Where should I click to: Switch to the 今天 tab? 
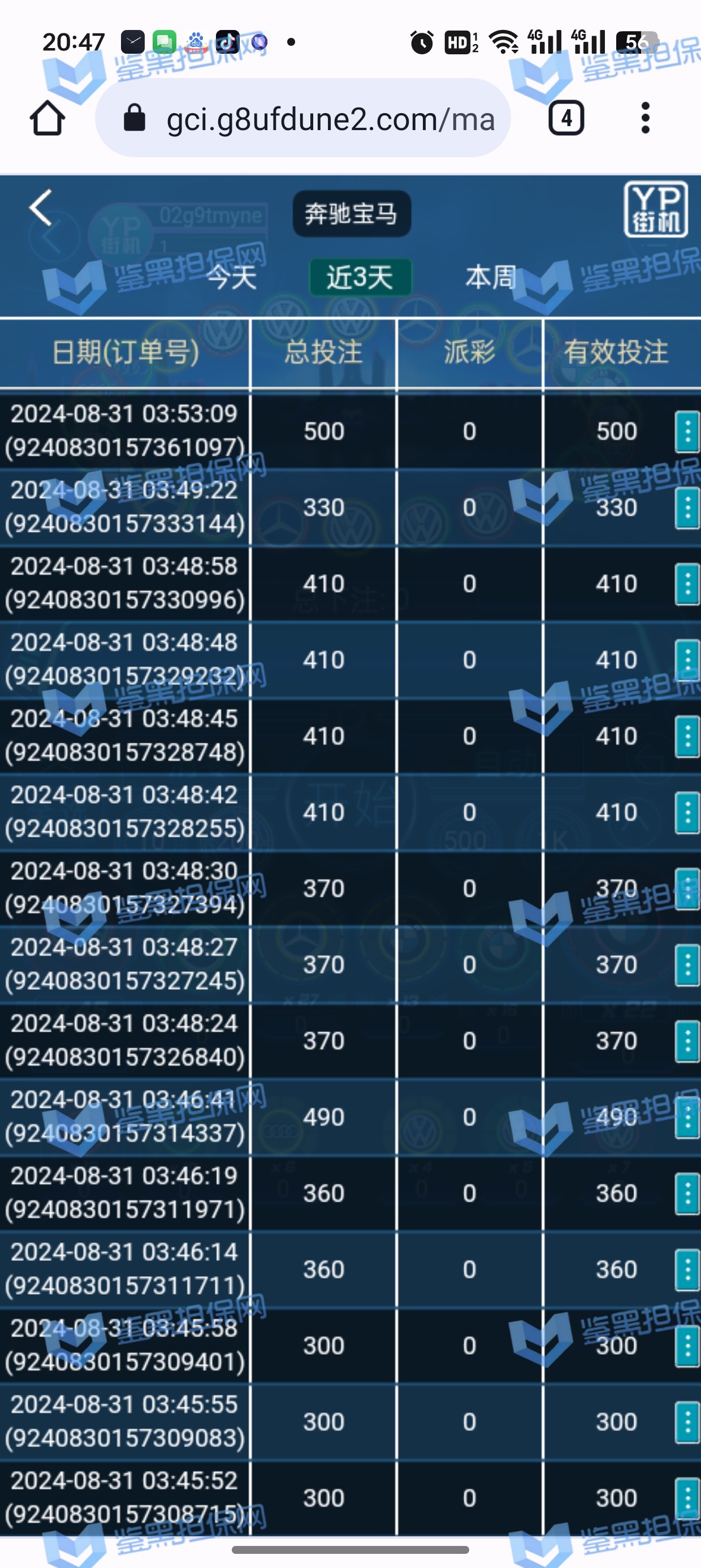[x=231, y=278]
